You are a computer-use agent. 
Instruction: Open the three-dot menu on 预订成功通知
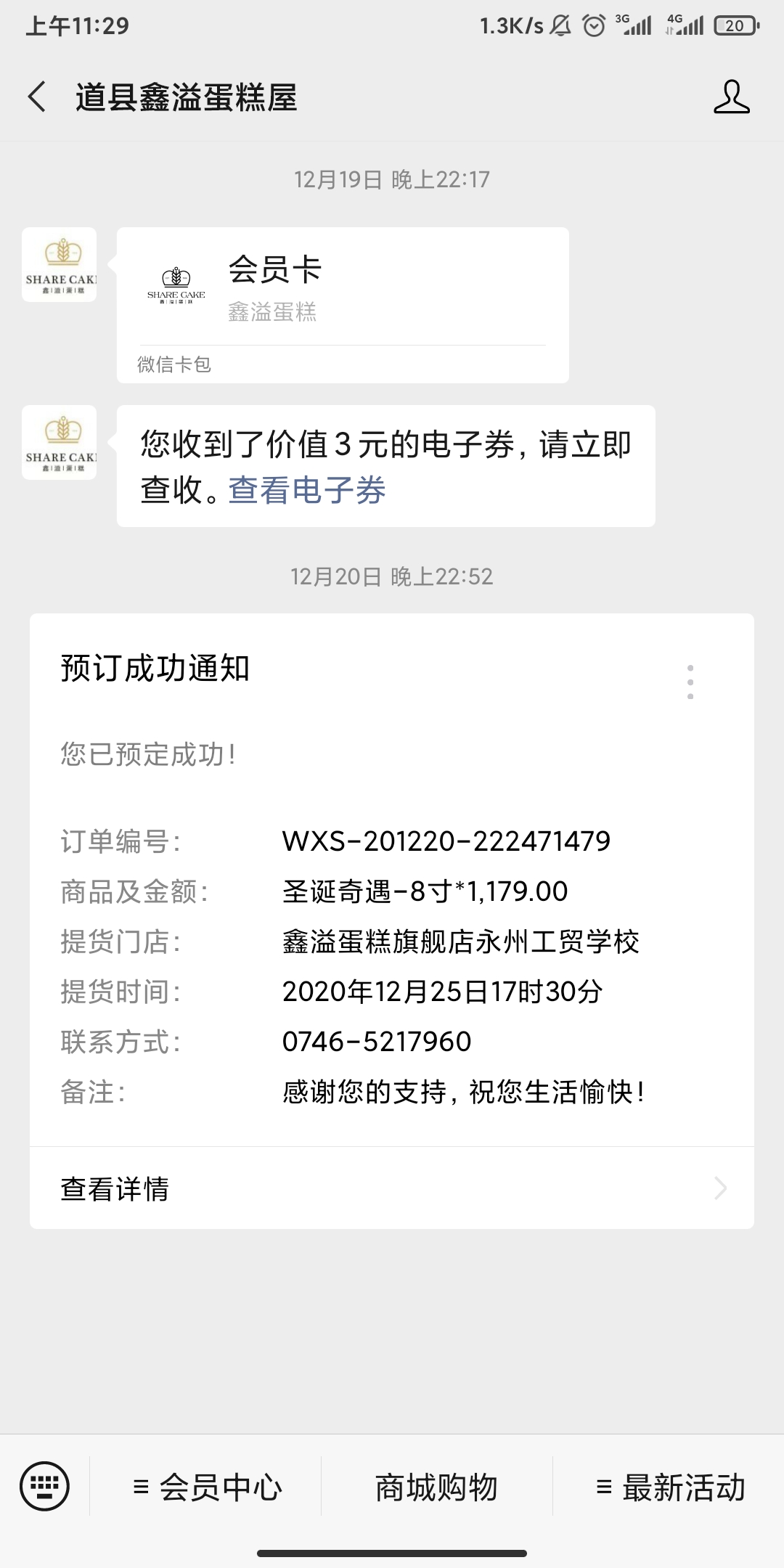point(690,682)
